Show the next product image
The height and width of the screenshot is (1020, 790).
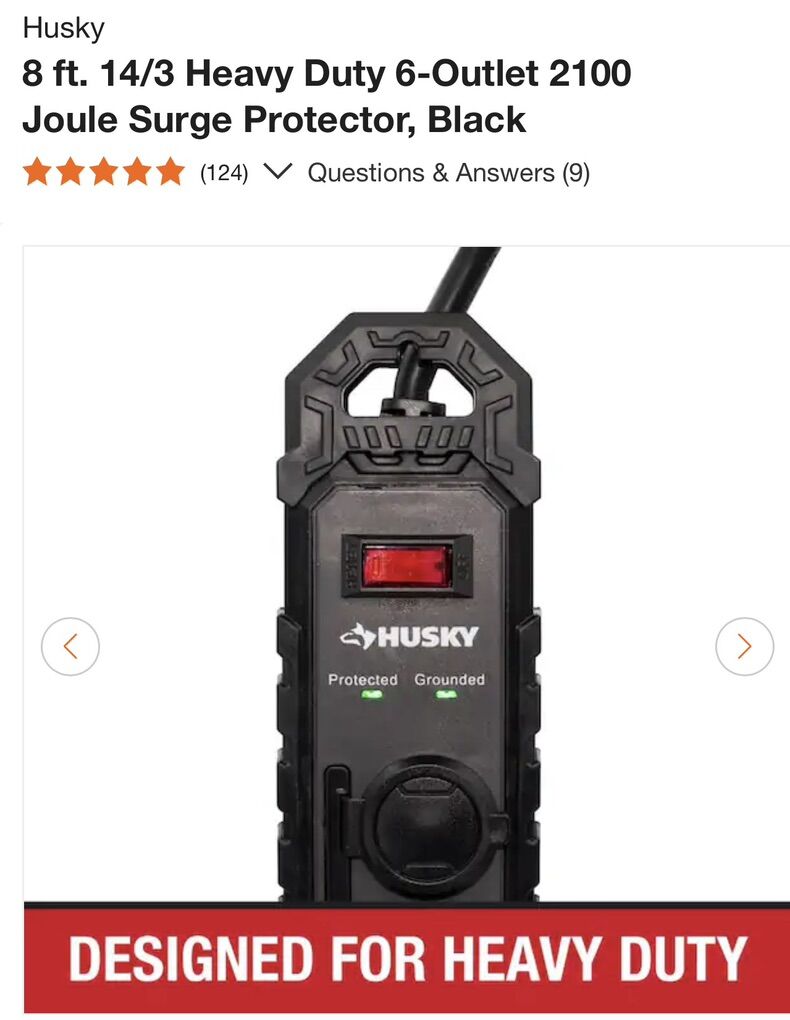(744, 647)
